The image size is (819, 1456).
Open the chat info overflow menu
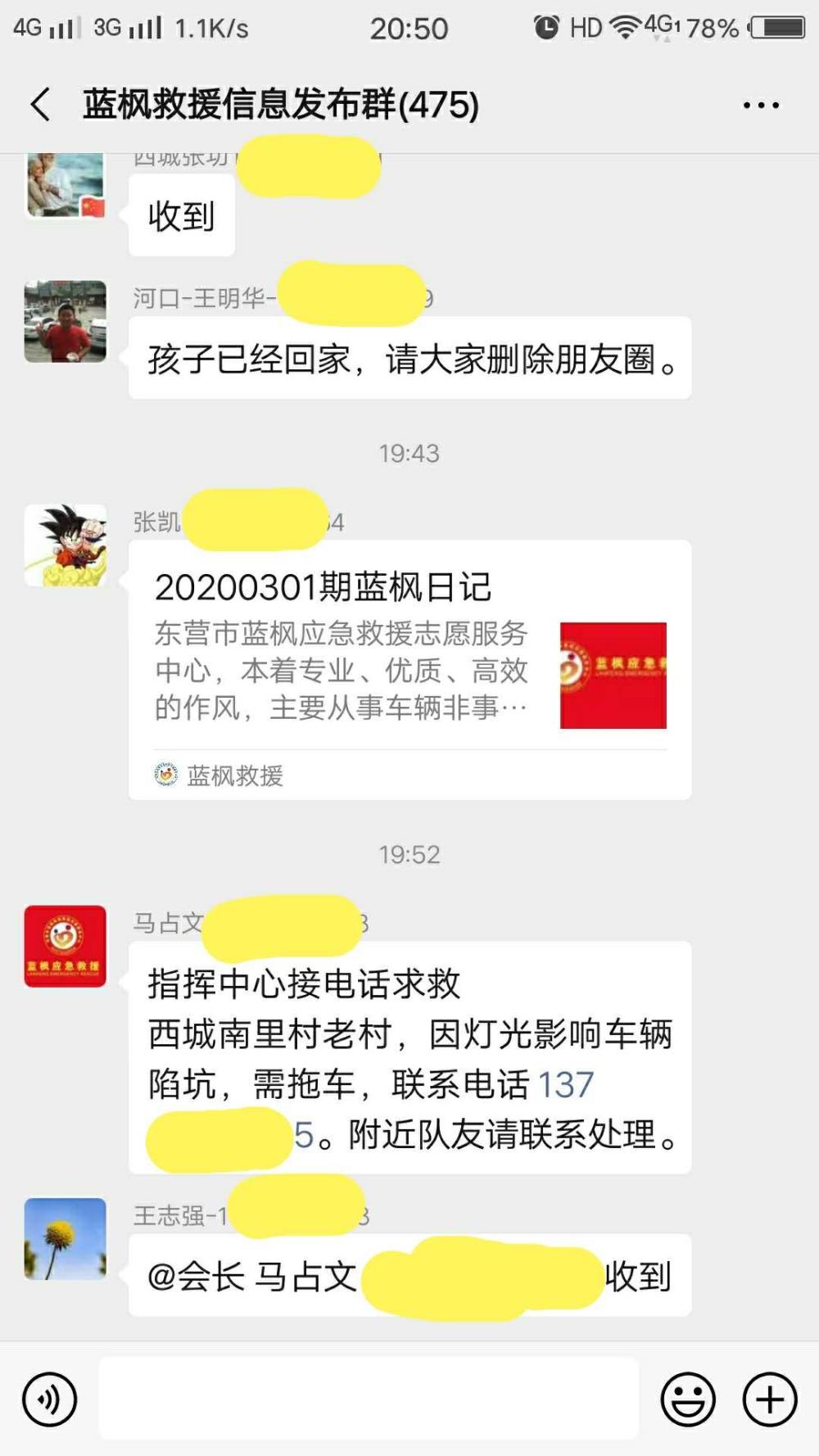click(761, 105)
